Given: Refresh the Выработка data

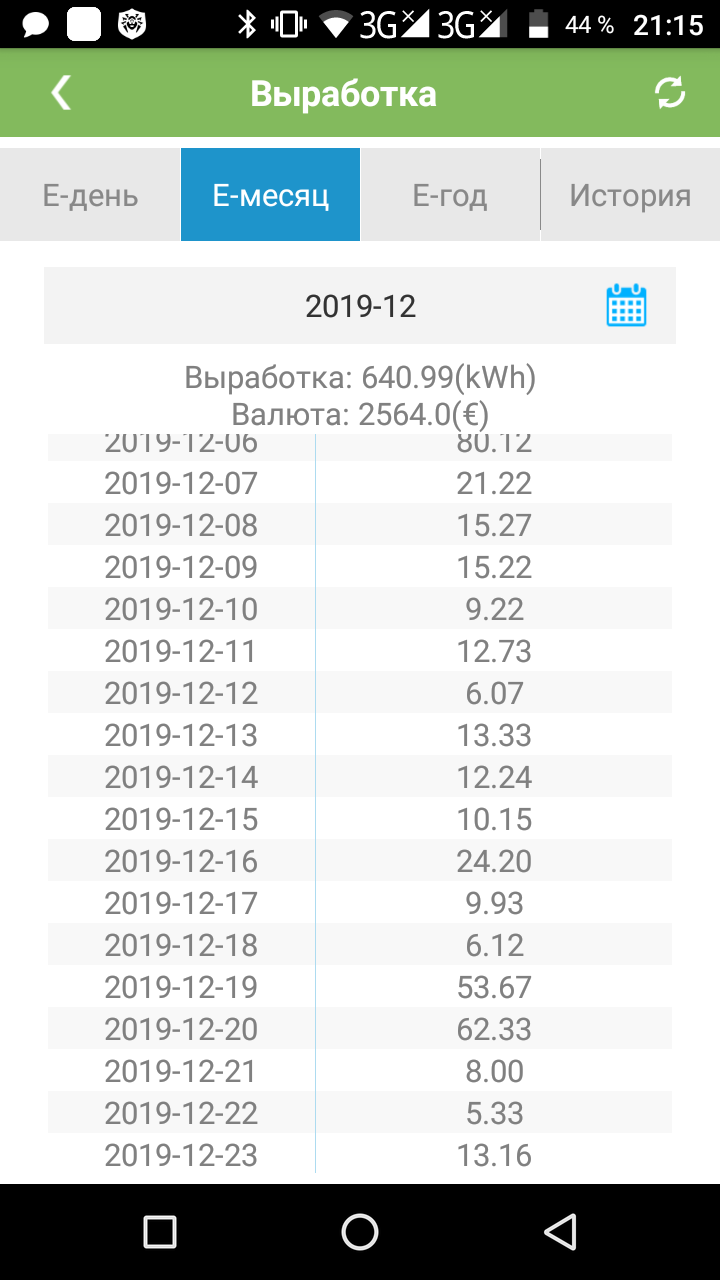Looking at the screenshot, I should (669, 93).
